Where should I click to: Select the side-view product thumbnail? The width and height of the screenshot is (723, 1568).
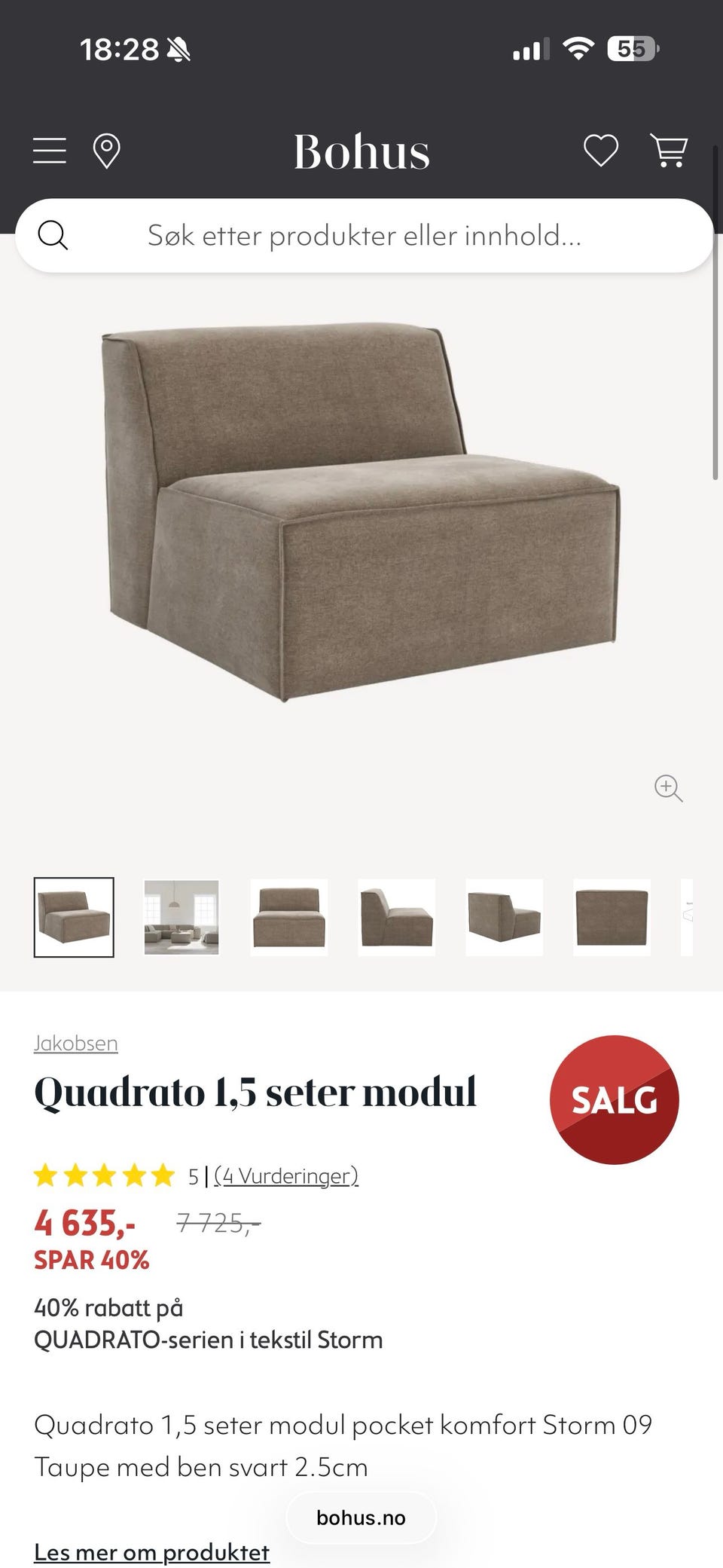(x=396, y=915)
